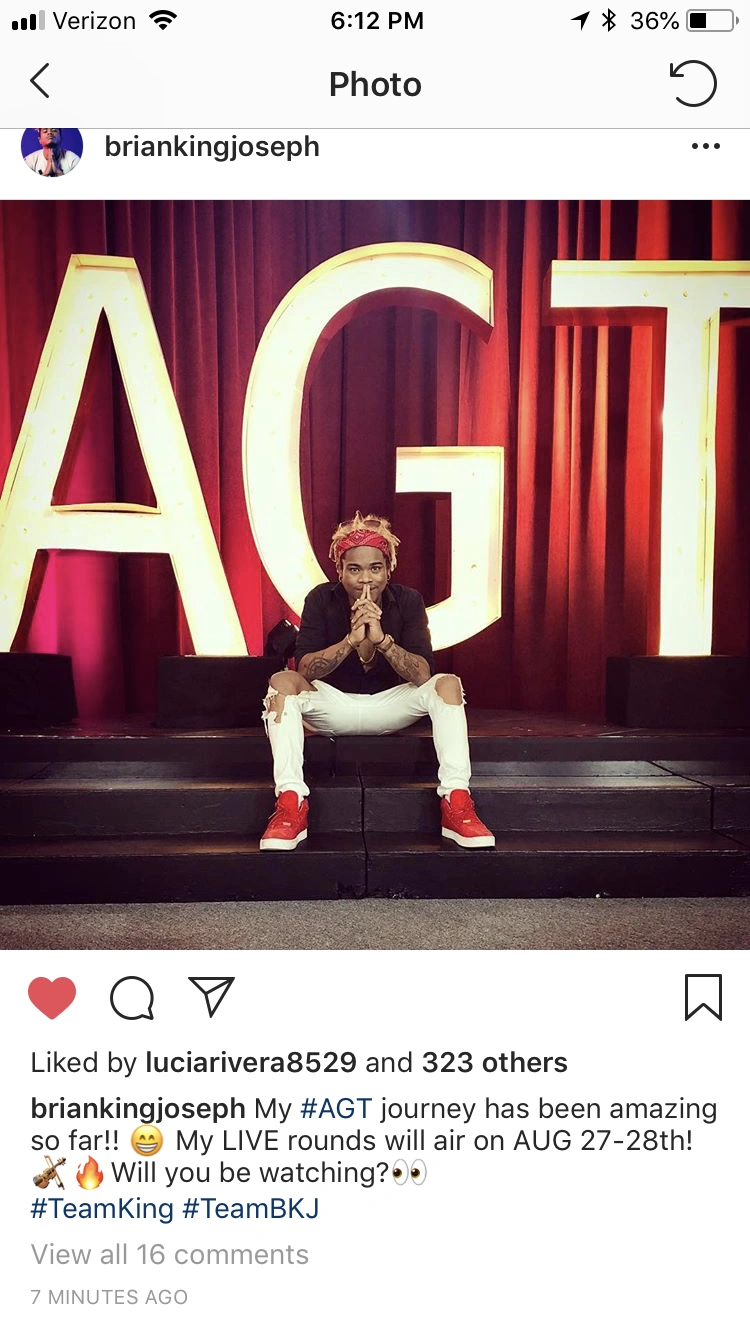View the 323 others who liked

click(494, 1062)
